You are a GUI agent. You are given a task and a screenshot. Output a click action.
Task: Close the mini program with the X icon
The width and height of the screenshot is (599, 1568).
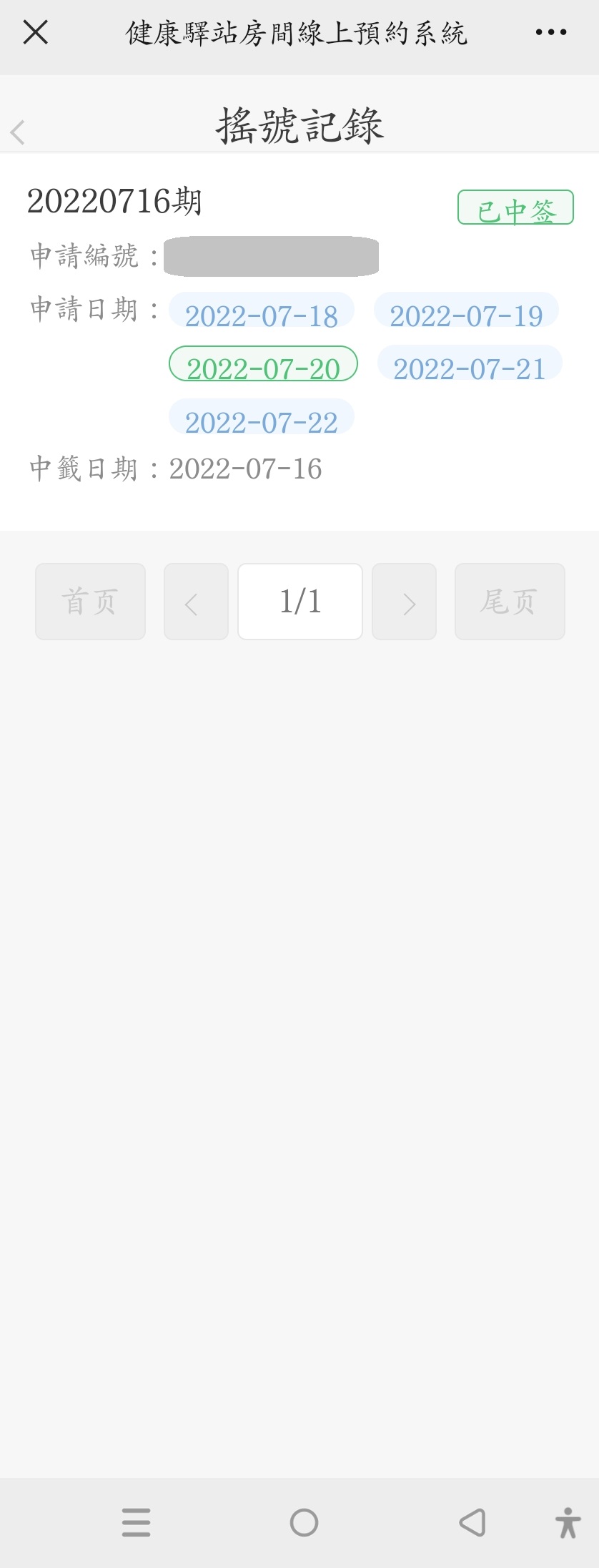35,32
